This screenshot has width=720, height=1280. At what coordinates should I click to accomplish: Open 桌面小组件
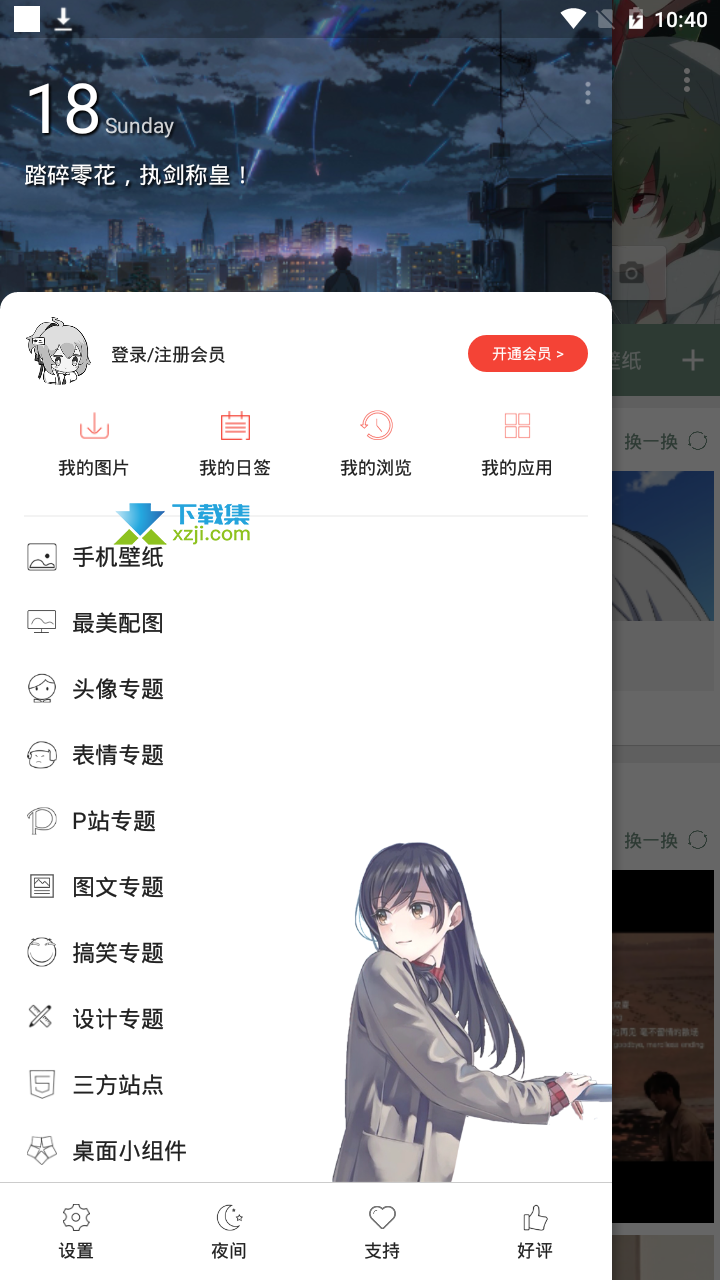pos(306,1151)
